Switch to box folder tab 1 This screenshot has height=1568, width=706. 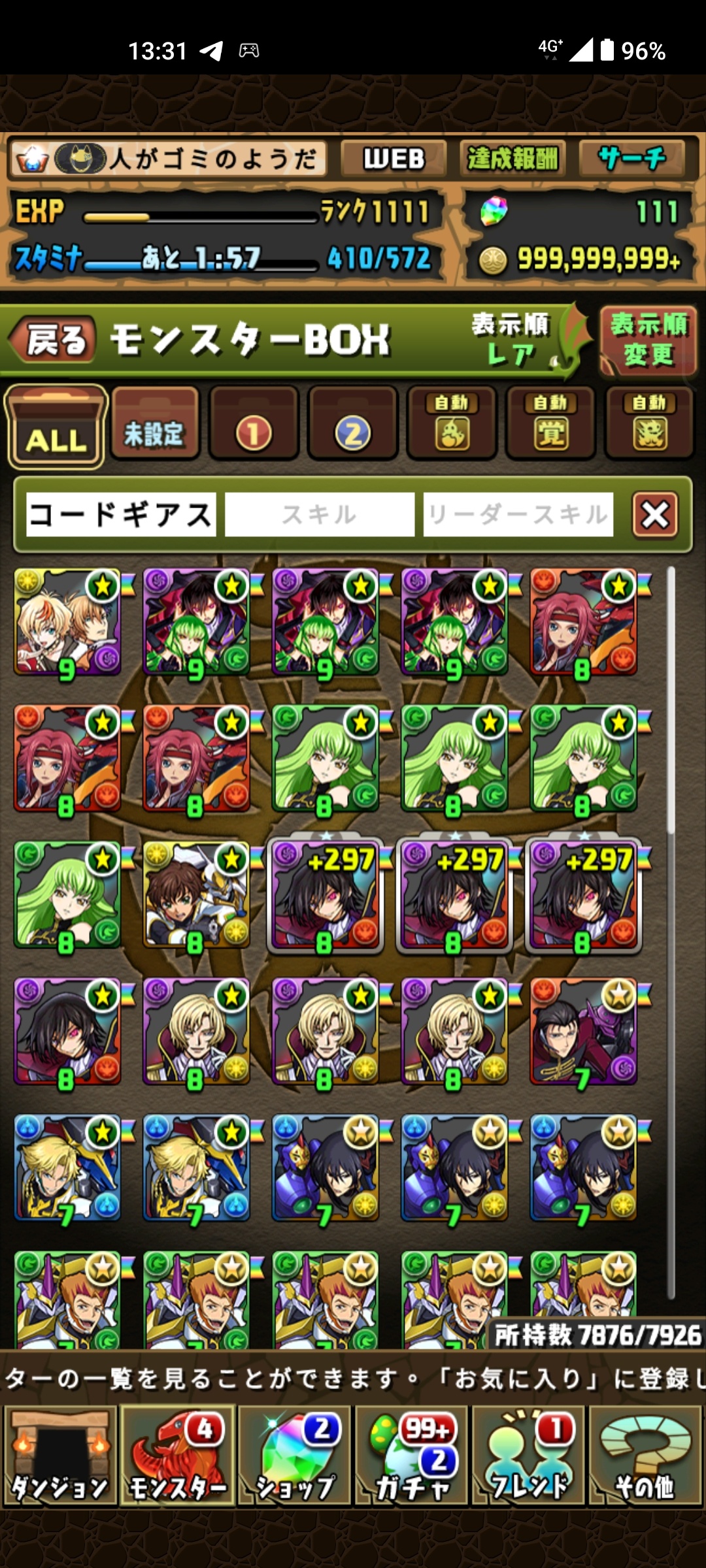pos(254,425)
